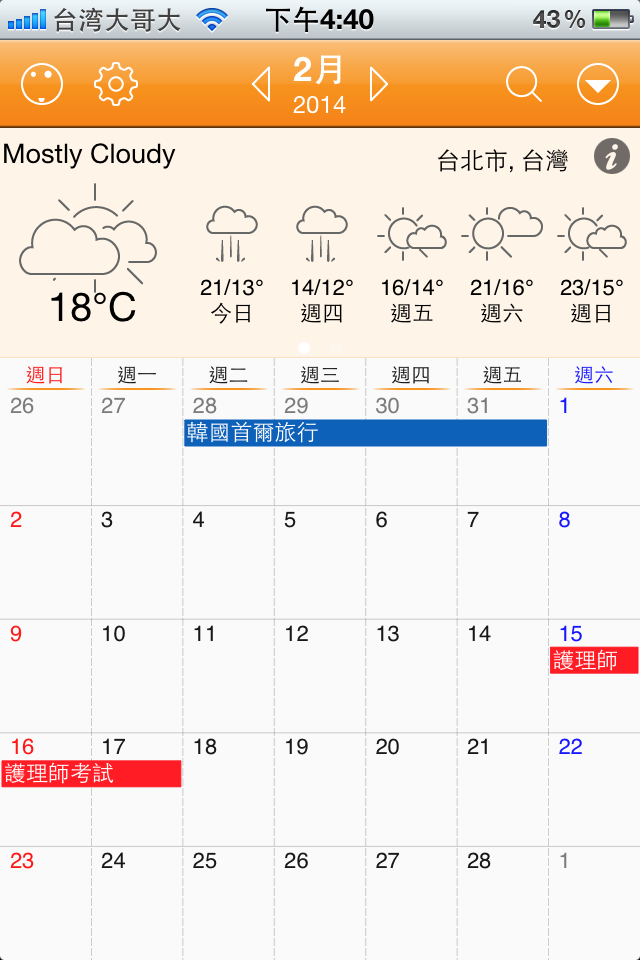Open the dropdown arrow menu
The image size is (640, 960).
[598, 85]
